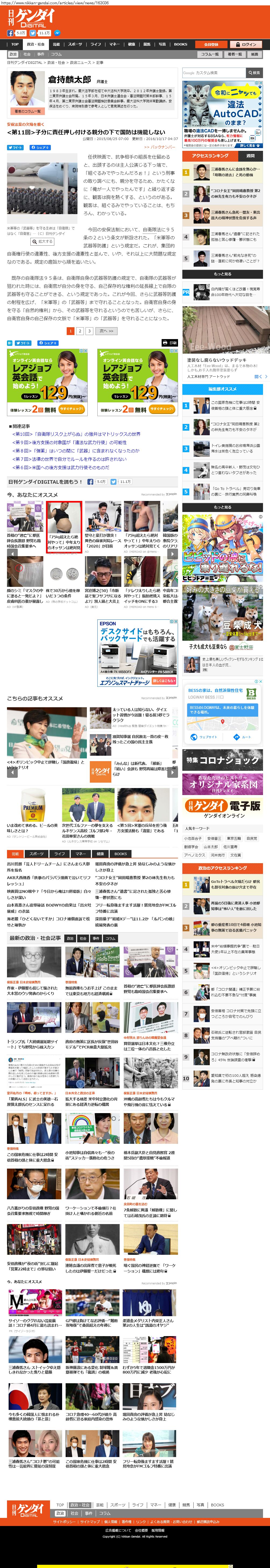Open the マネー tab in top navigation
The width and height of the screenshot is (270, 1568).
coord(113,44)
